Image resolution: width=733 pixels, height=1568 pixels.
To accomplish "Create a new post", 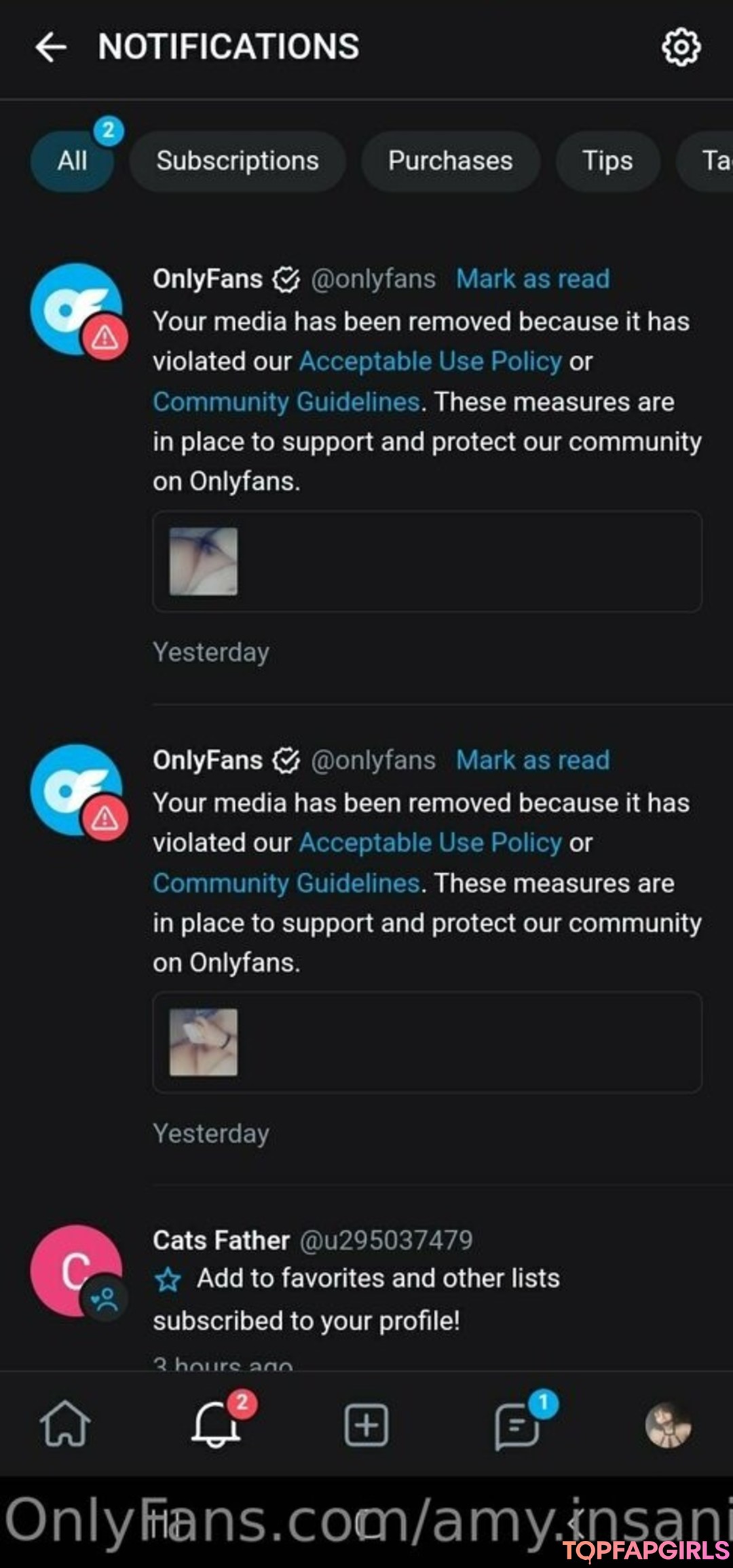I will click(366, 1425).
